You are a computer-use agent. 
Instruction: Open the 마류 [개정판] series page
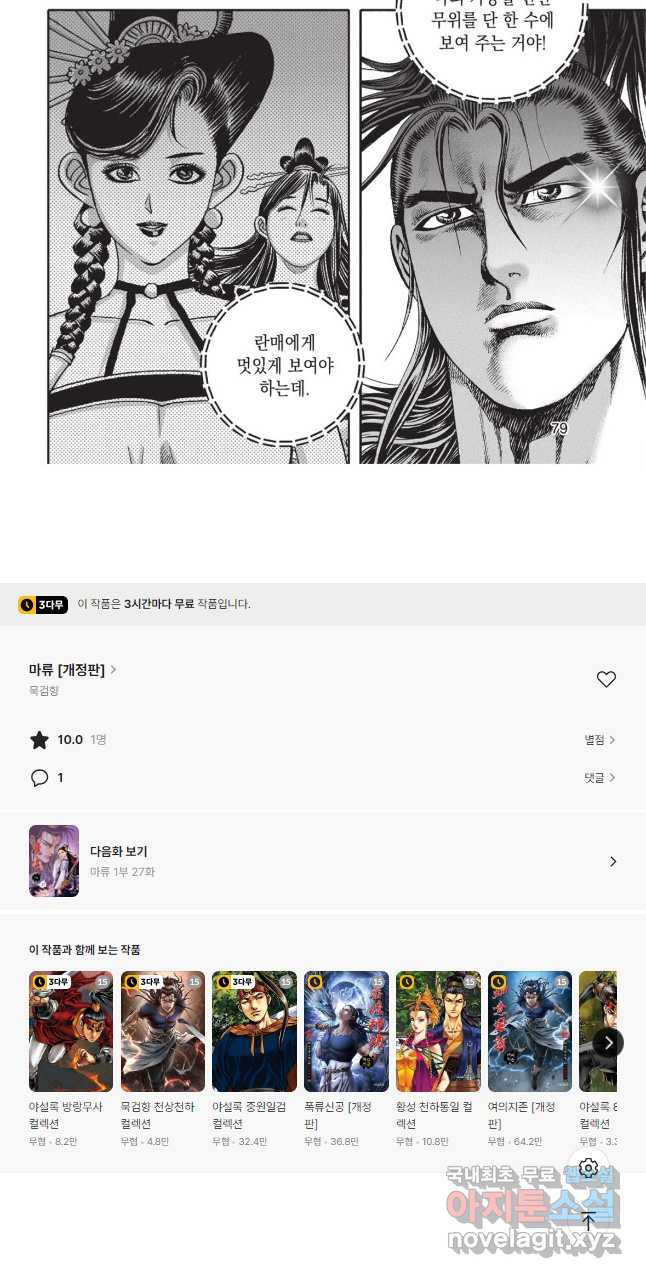pos(72,670)
